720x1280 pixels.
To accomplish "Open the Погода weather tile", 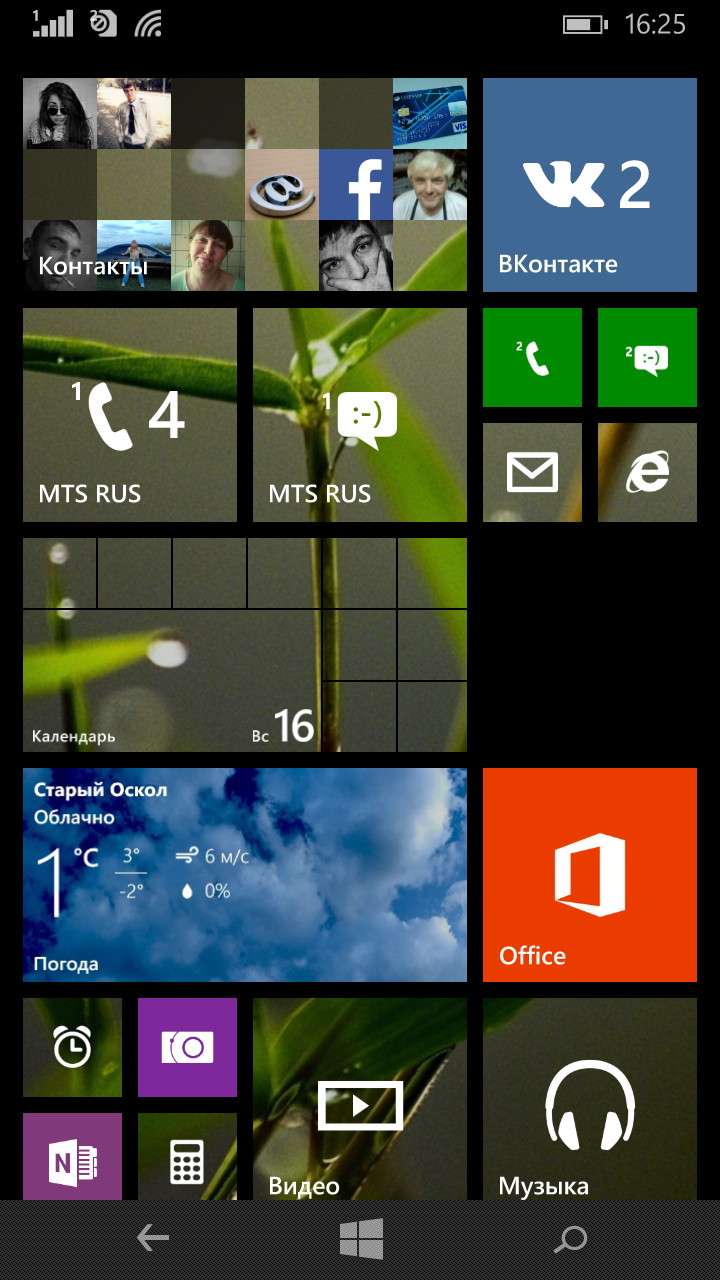I will point(245,875).
